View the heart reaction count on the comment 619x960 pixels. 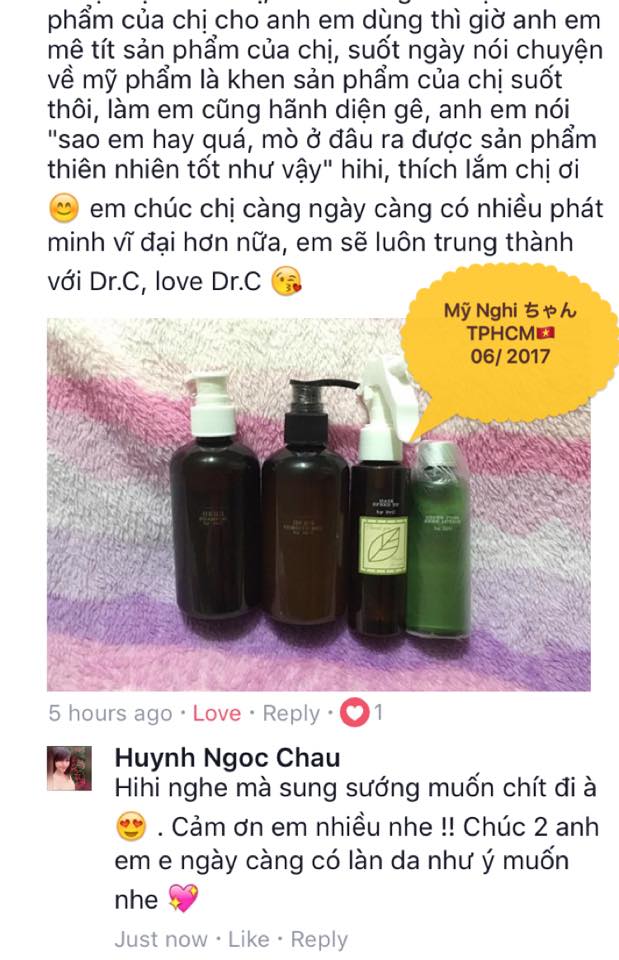click(361, 713)
